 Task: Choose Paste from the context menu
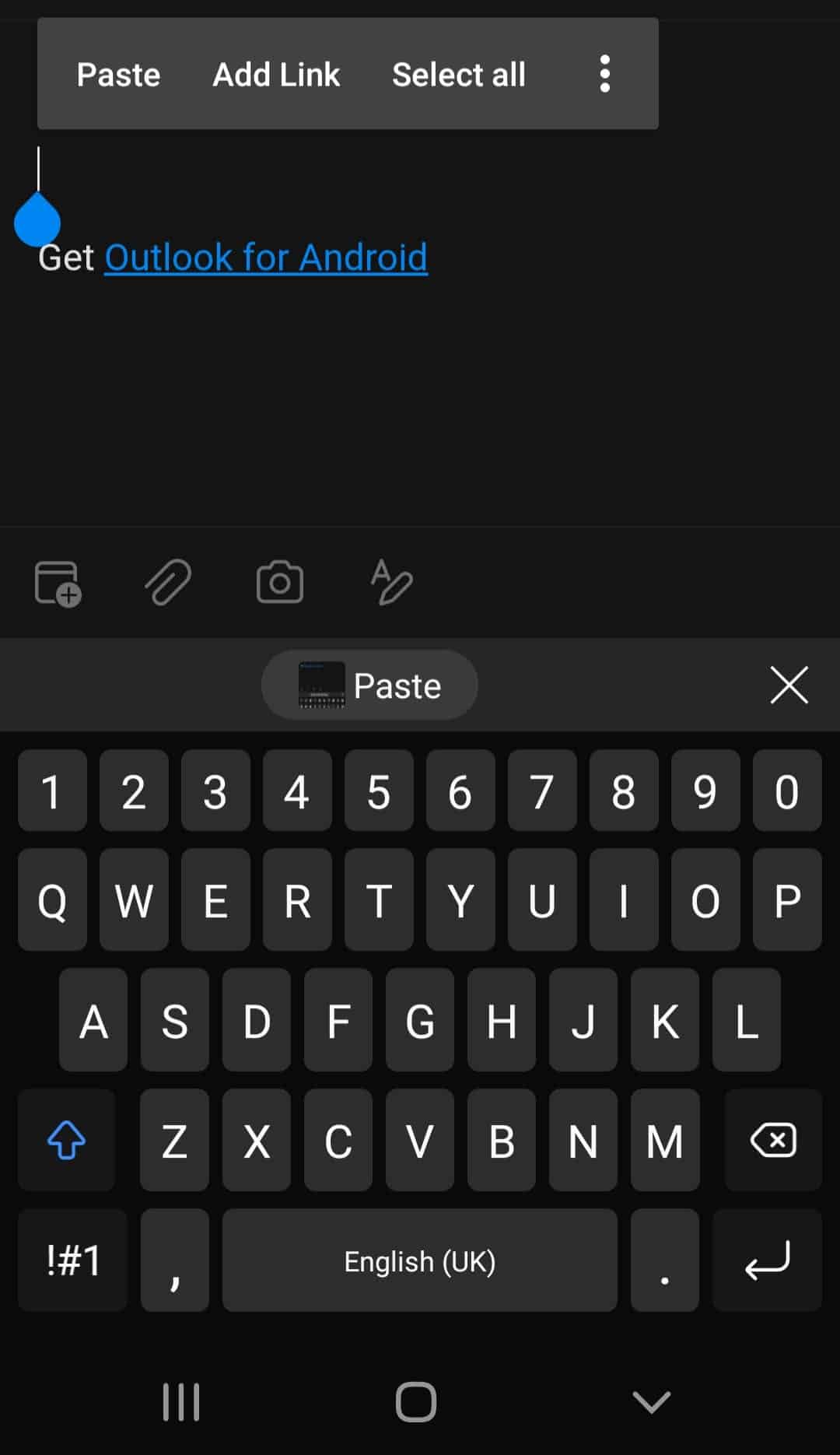(117, 74)
